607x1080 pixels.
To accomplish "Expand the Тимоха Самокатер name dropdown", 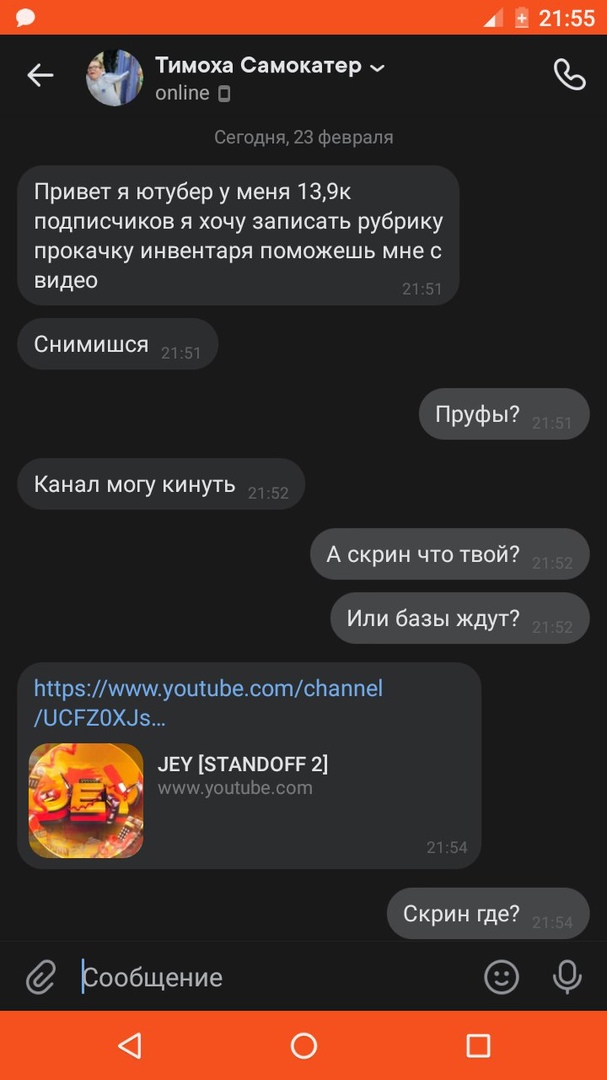I will pos(377,68).
